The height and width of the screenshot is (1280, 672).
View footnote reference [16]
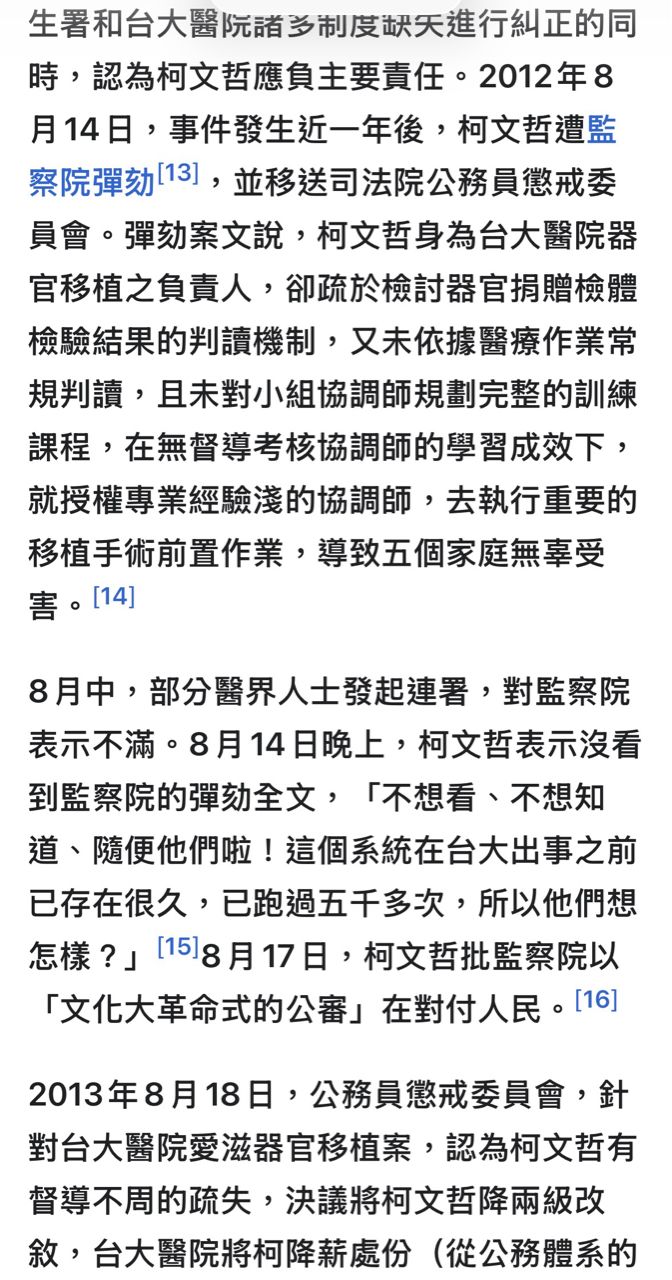pyautogui.click(x=596, y=999)
